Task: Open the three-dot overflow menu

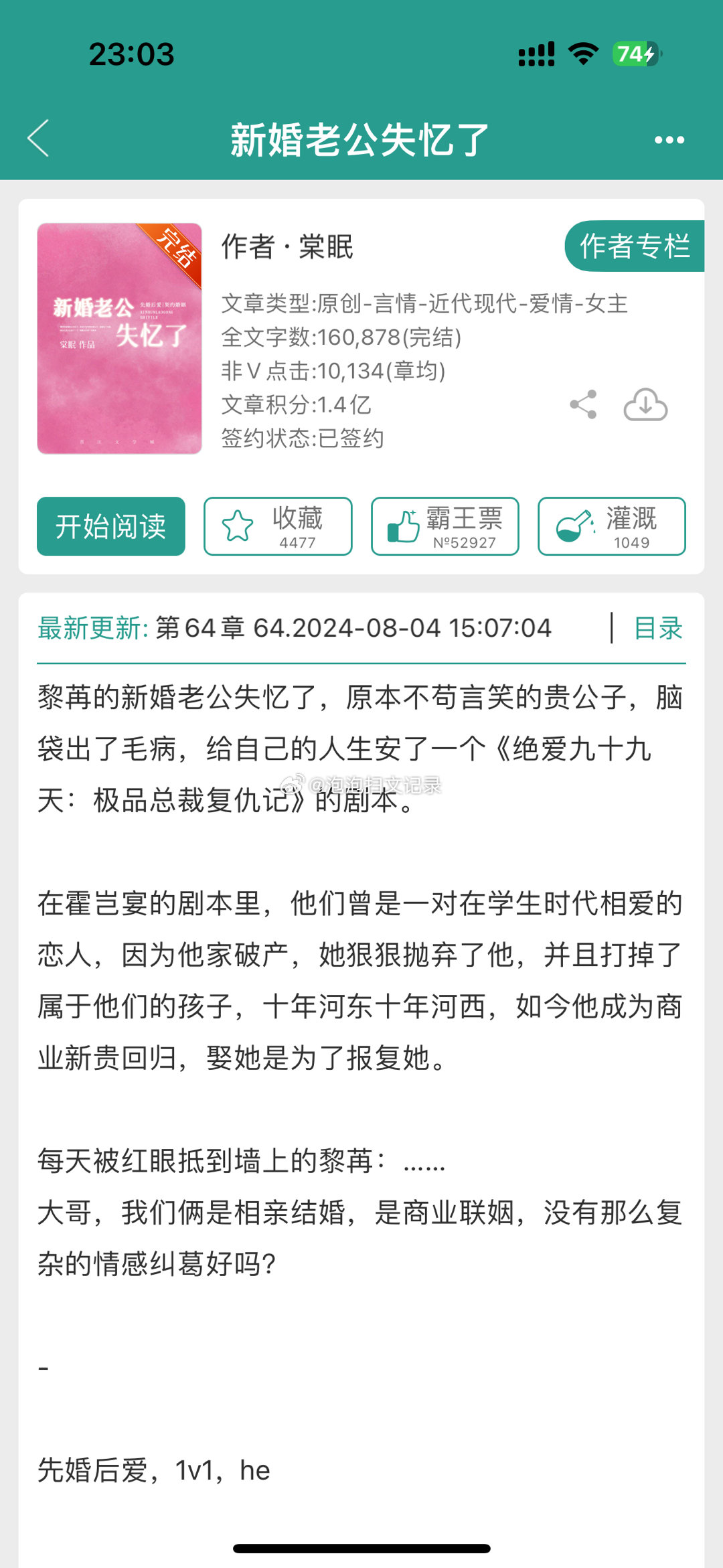Action: click(669, 139)
